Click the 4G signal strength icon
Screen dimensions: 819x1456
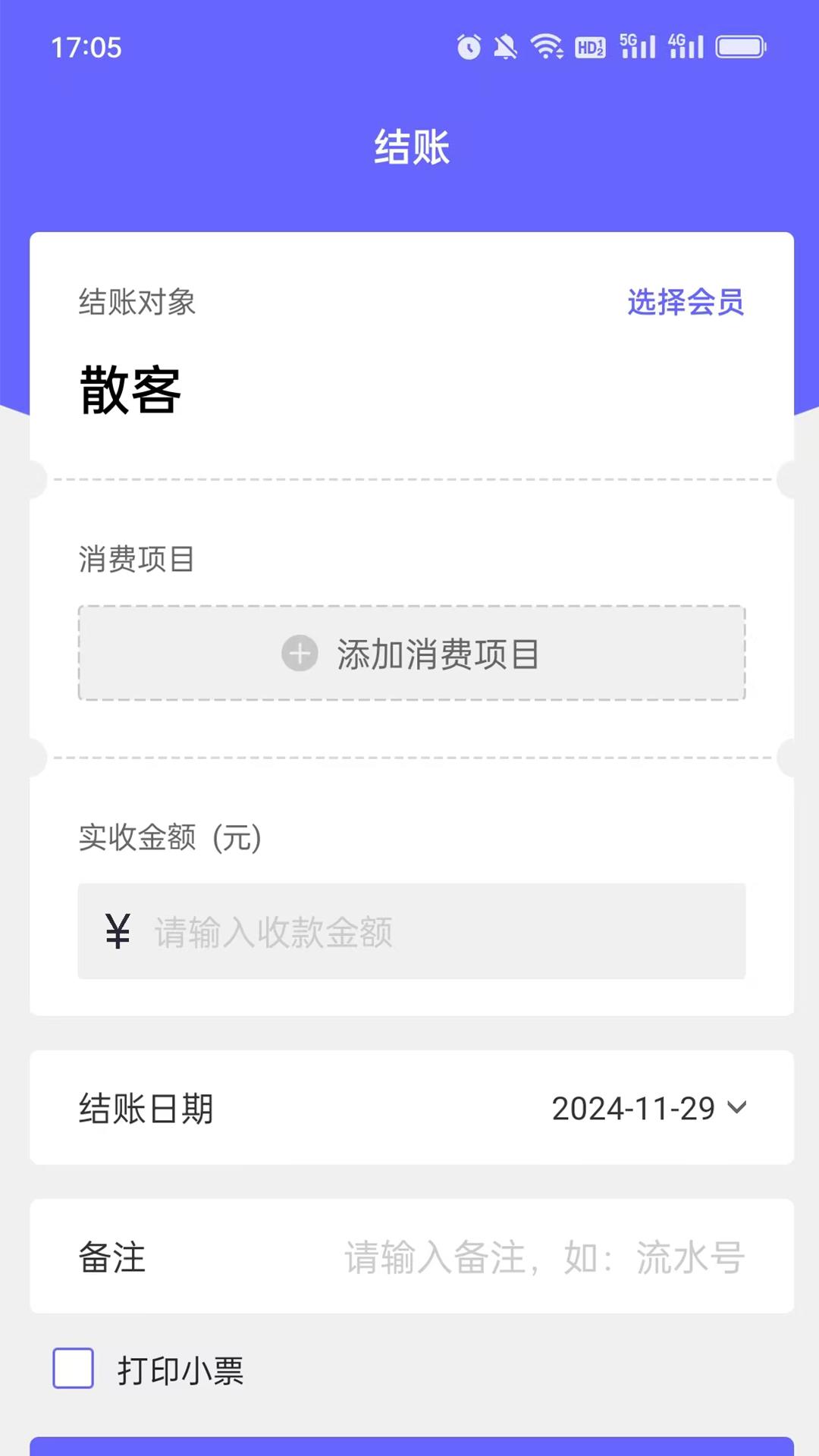coord(686,47)
